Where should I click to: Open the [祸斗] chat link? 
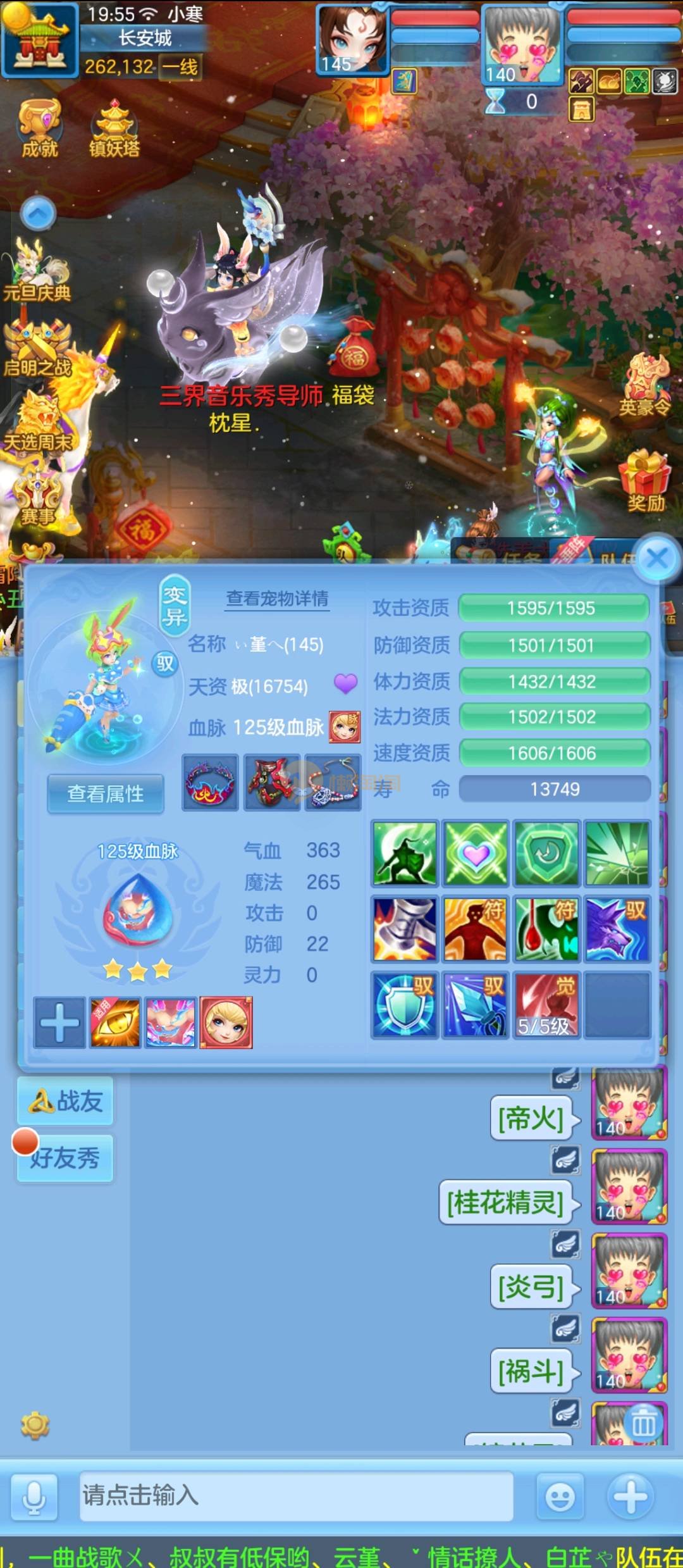point(531,1371)
